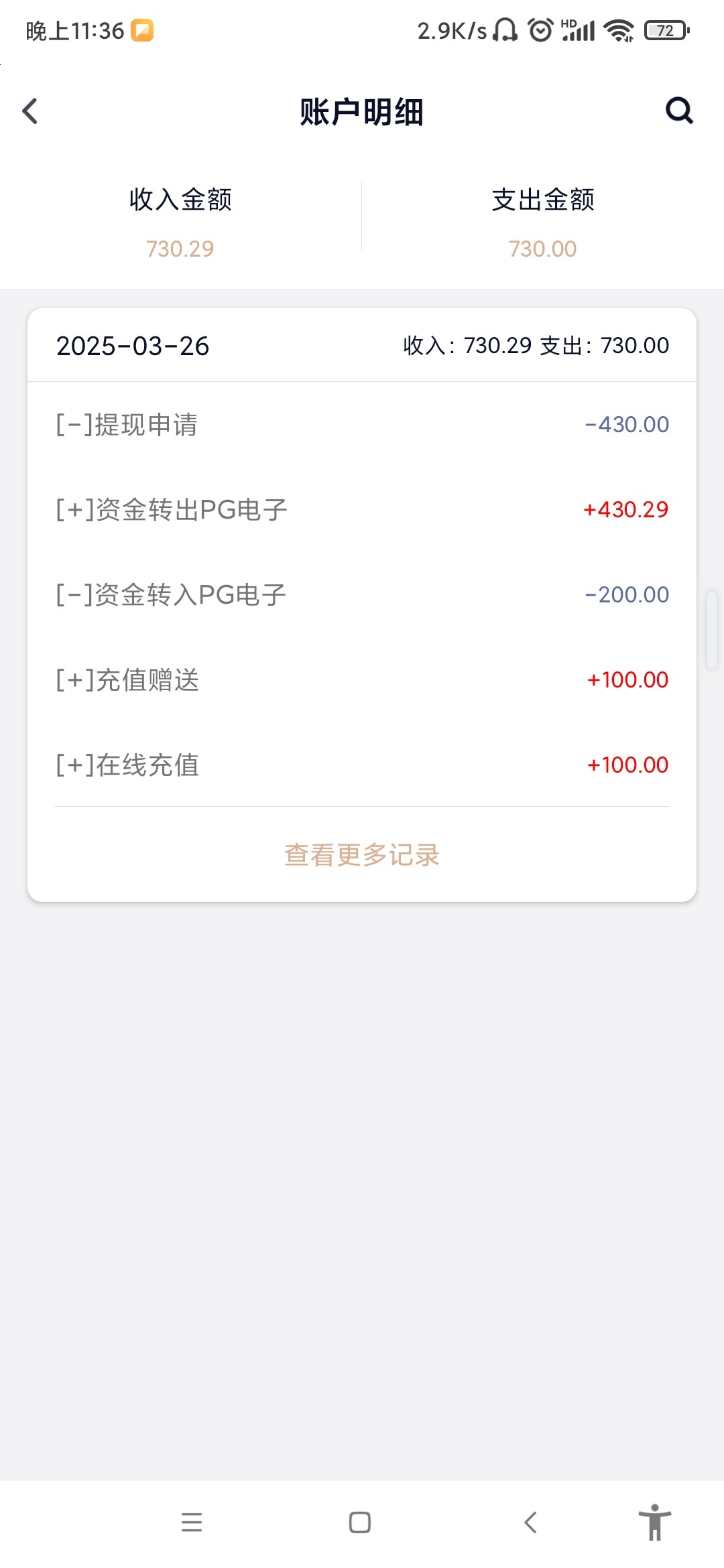Open the 提现申请 transaction record
The width and height of the screenshot is (724, 1568).
point(362,425)
